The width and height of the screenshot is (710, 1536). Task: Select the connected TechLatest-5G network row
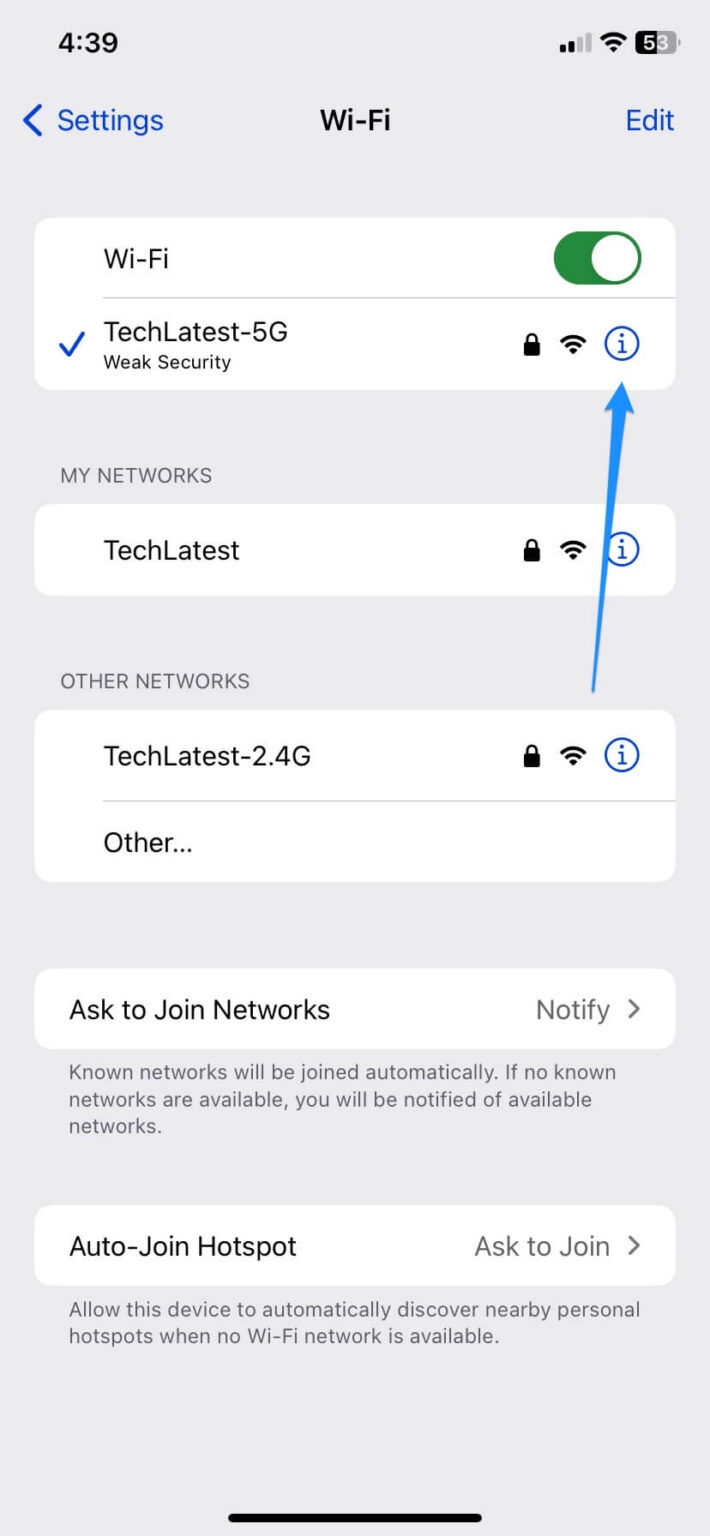pyautogui.click(x=355, y=344)
